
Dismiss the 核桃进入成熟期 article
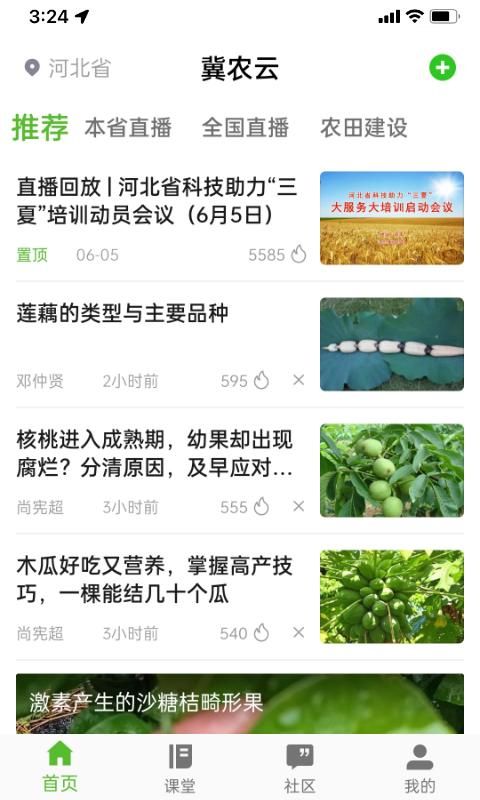[299, 506]
